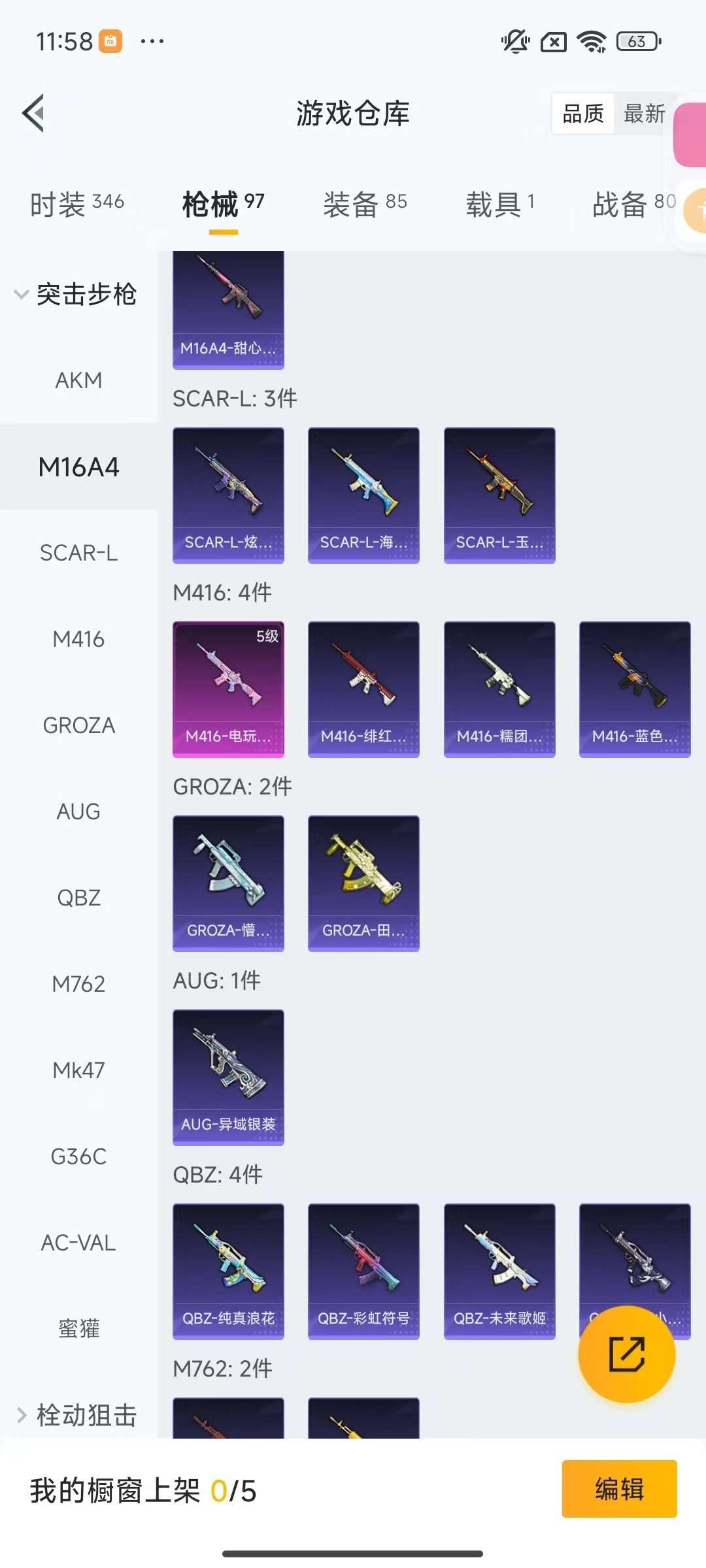Switch to the 装备 tab
Image resolution: width=706 pixels, height=1568 pixels.
(x=365, y=204)
